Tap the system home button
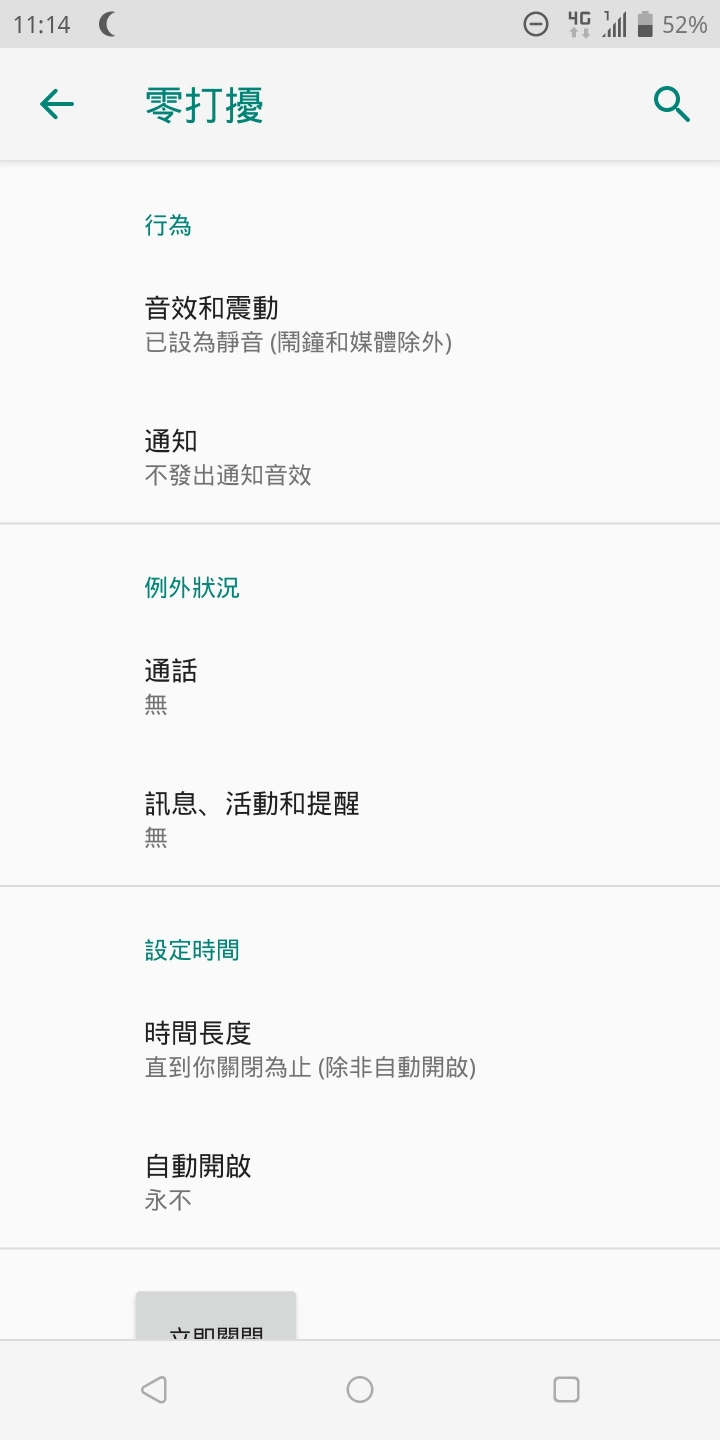The image size is (720, 1440). pos(360,1389)
